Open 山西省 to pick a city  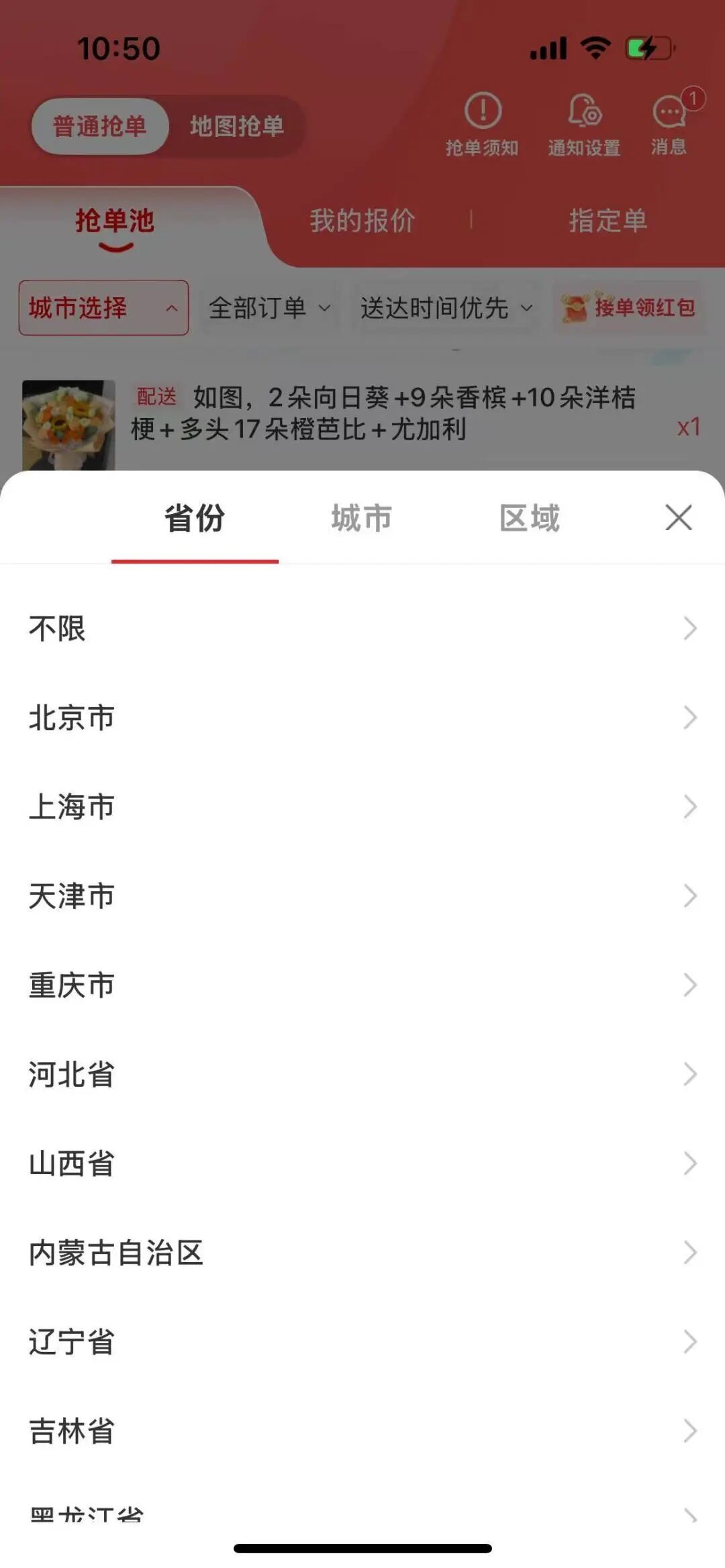click(362, 1163)
